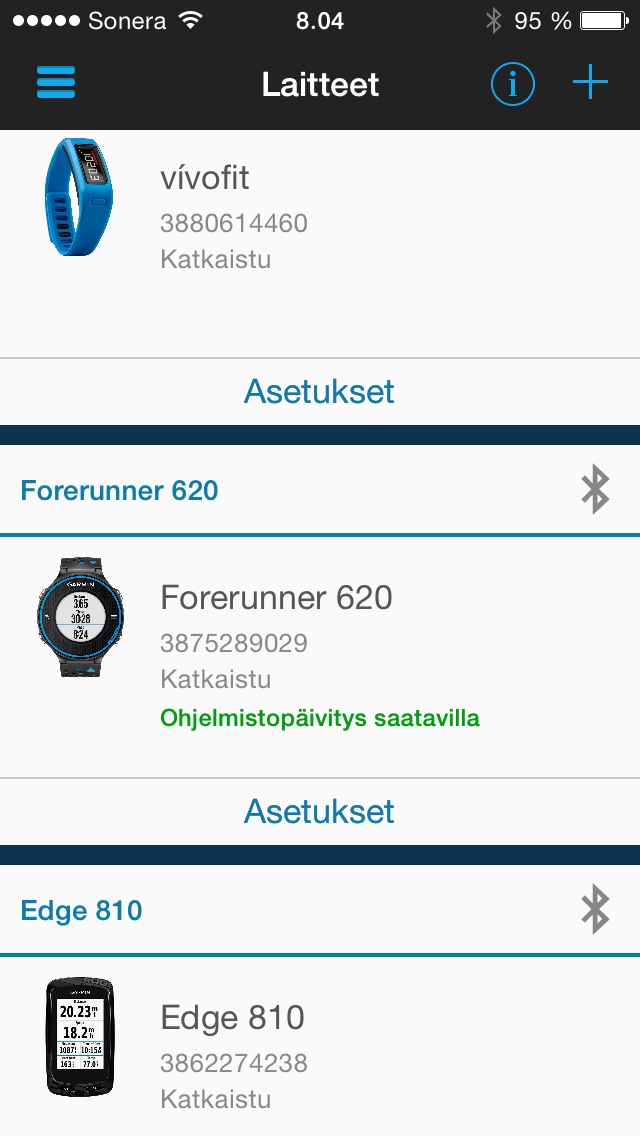Tap Bluetooth icon beside Edge 810 header
640x1136 pixels.
click(x=595, y=910)
